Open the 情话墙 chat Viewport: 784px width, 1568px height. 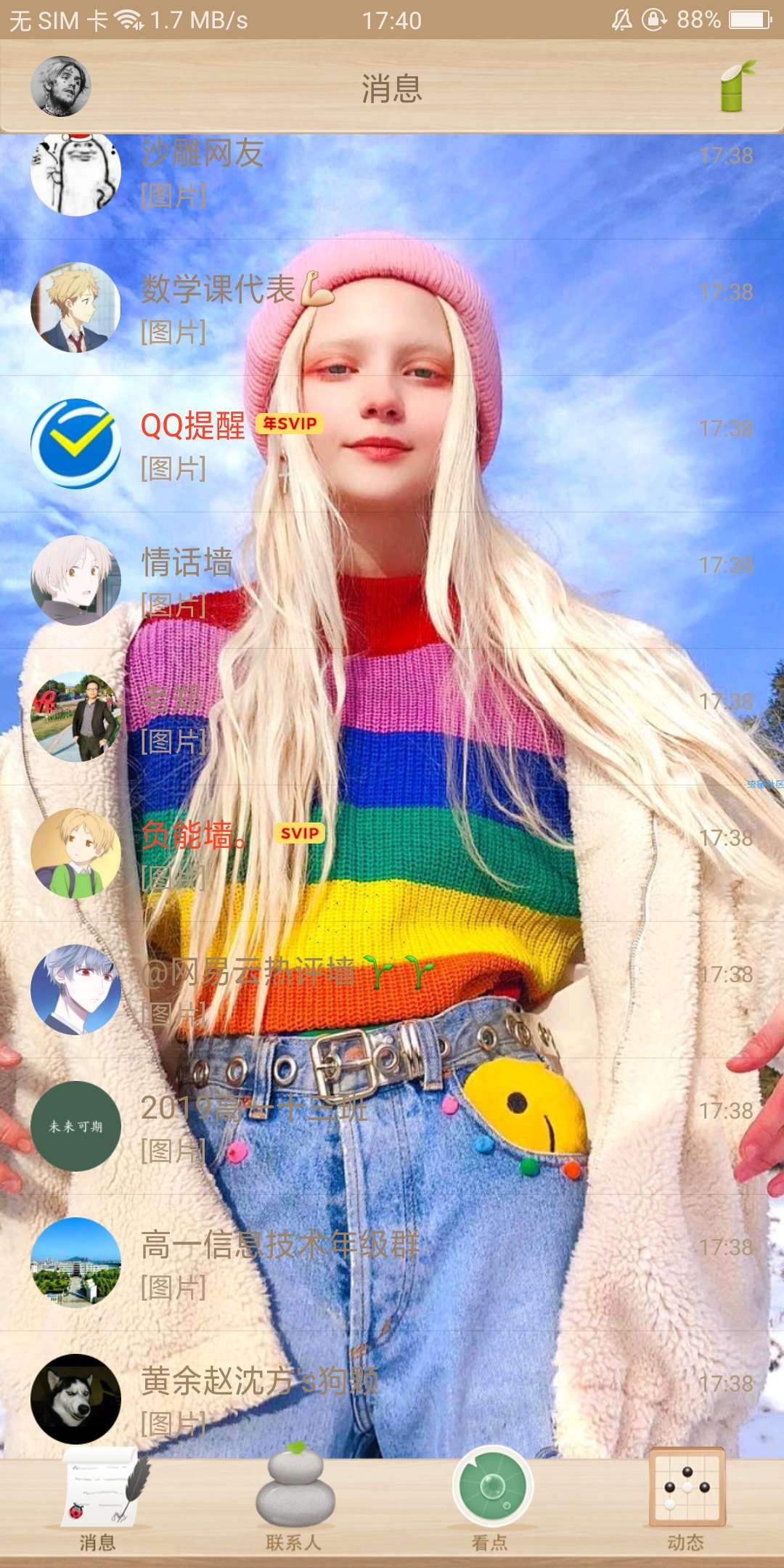[x=392, y=581]
